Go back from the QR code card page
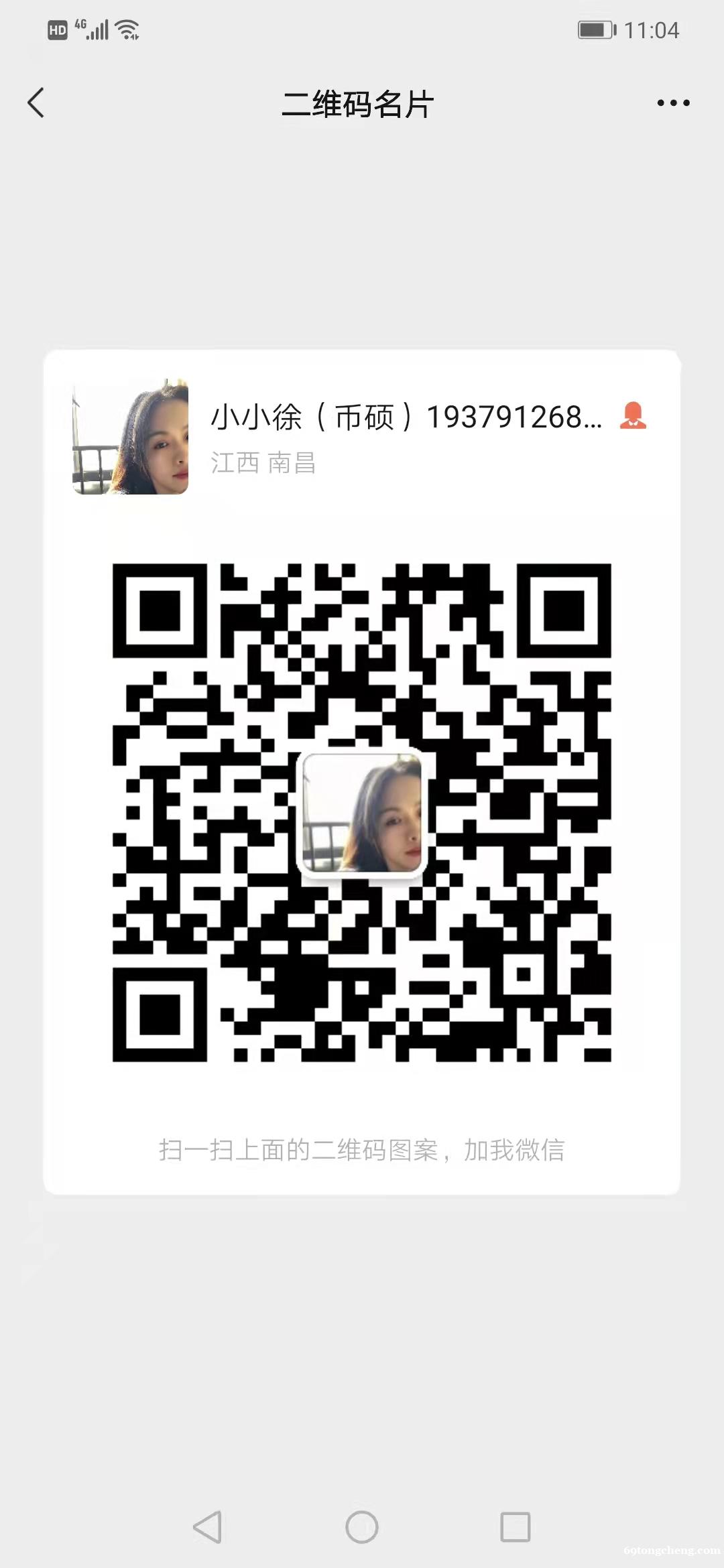The image size is (724, 1568). 36,103
